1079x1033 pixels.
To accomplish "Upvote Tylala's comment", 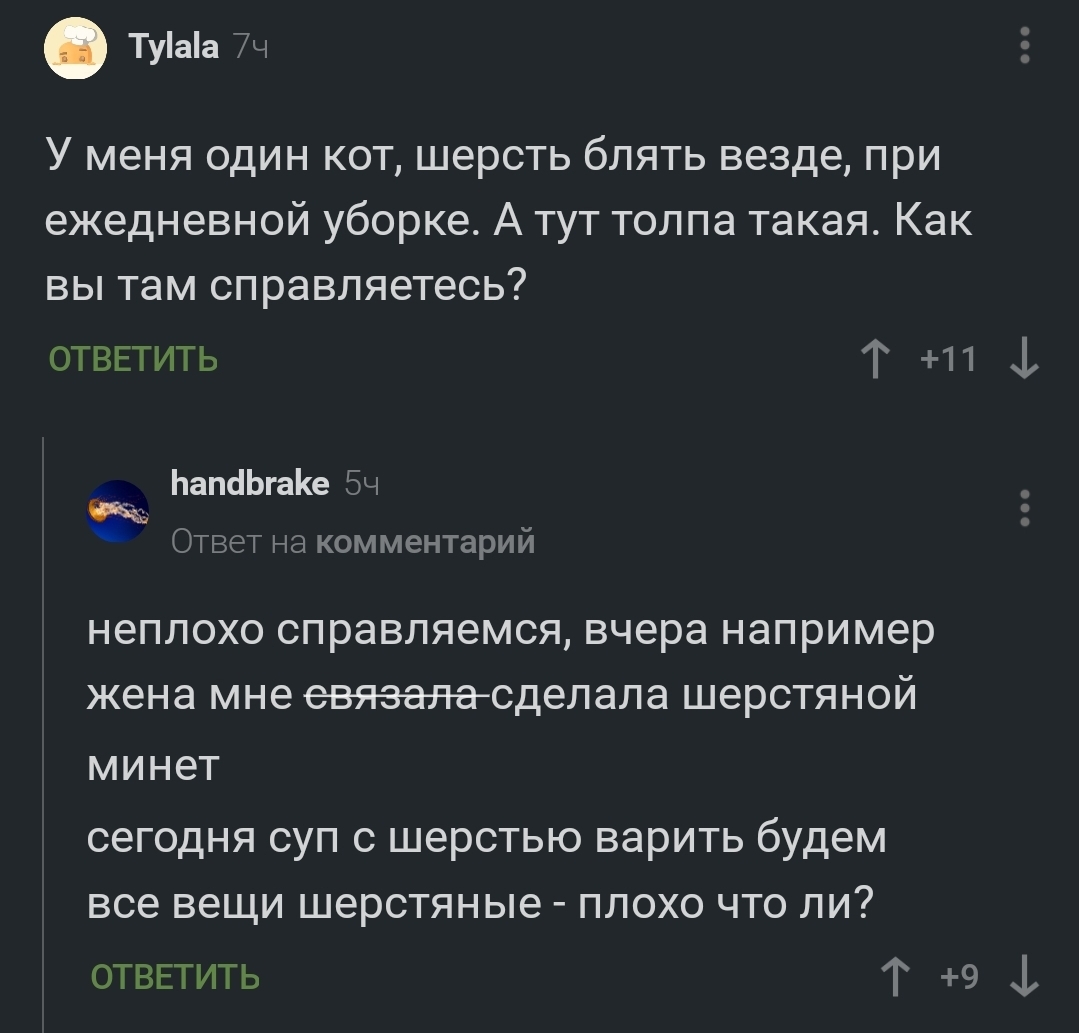I will point(876,359).
